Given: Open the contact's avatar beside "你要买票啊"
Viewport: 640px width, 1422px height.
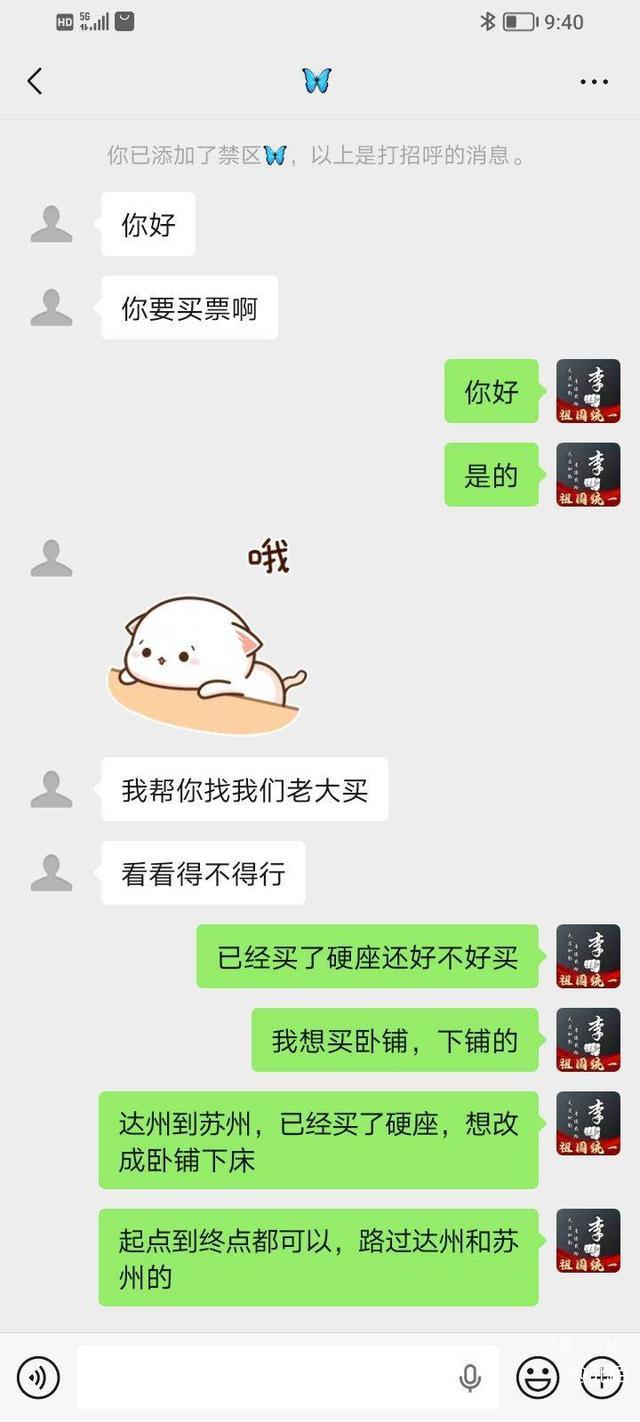Looking at the screenshot, I should (51, 308).
